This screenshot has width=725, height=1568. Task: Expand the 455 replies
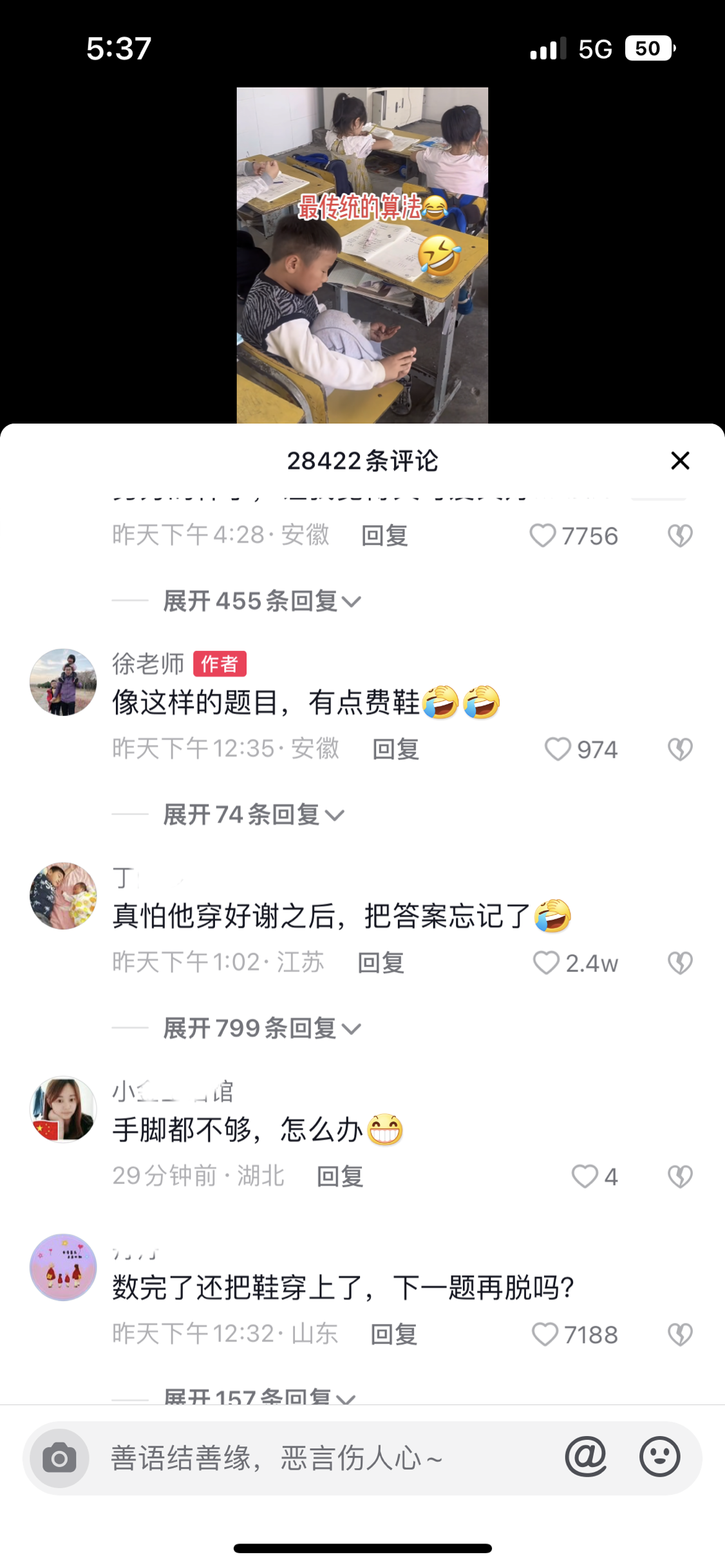(261, 601)
